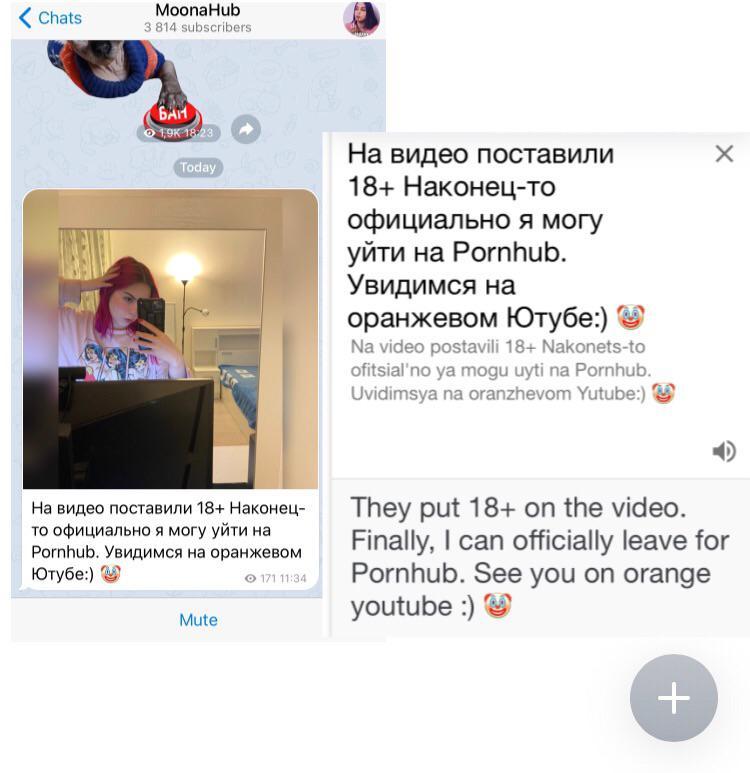Screen dimensions: 750x773
Task: Tap the back chevron icon
Action: pyautogui.click(x=25, y=17)
